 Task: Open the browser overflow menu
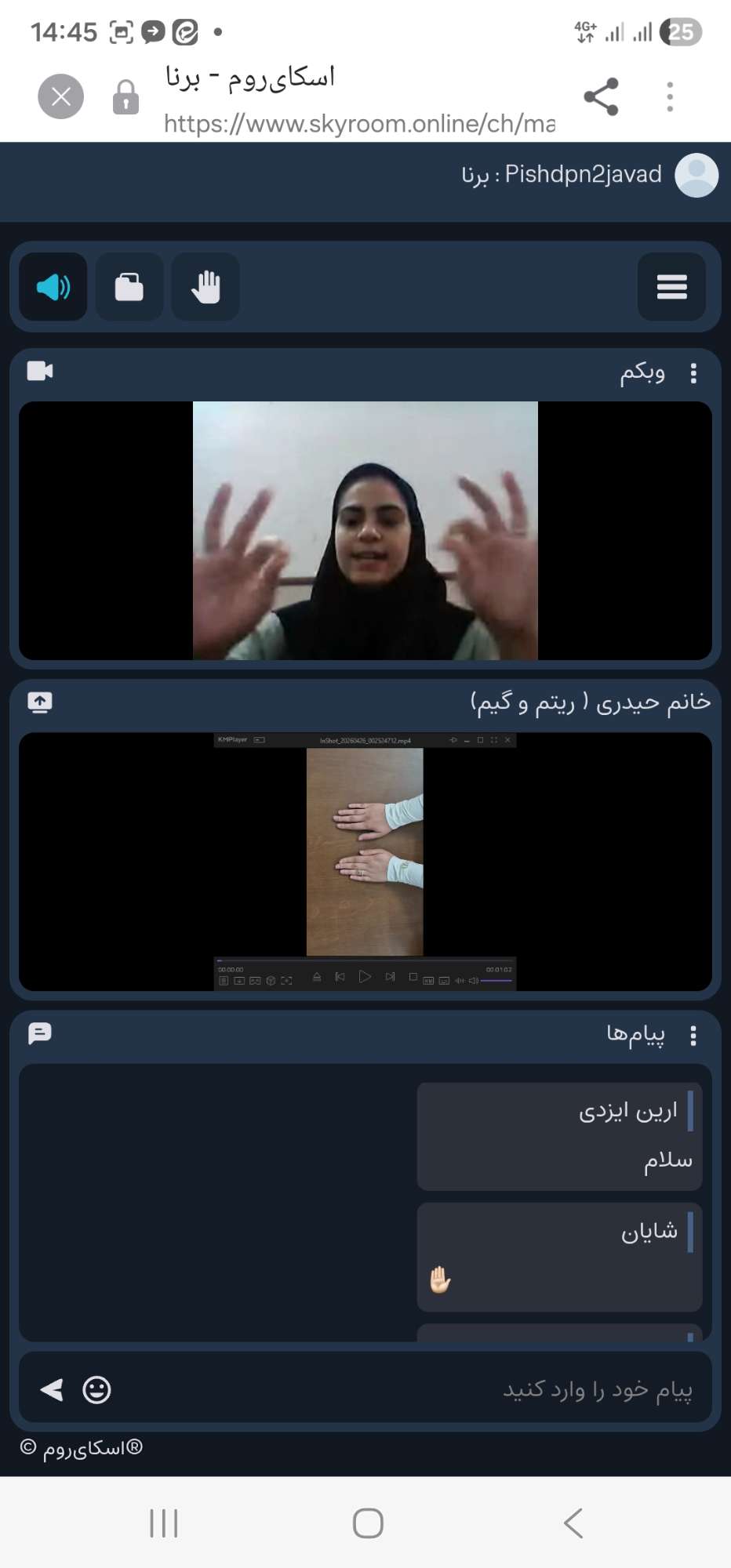coord(670,96)
